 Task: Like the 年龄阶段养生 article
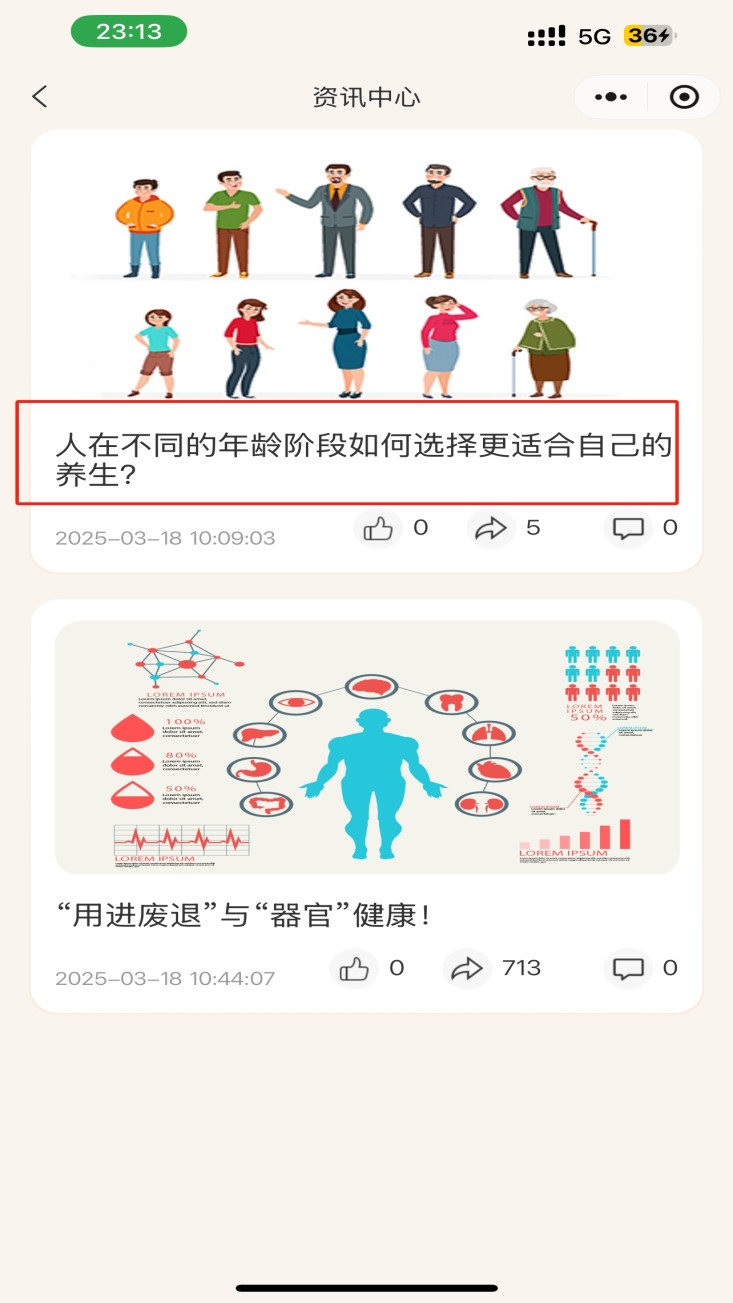click(378, 528)
